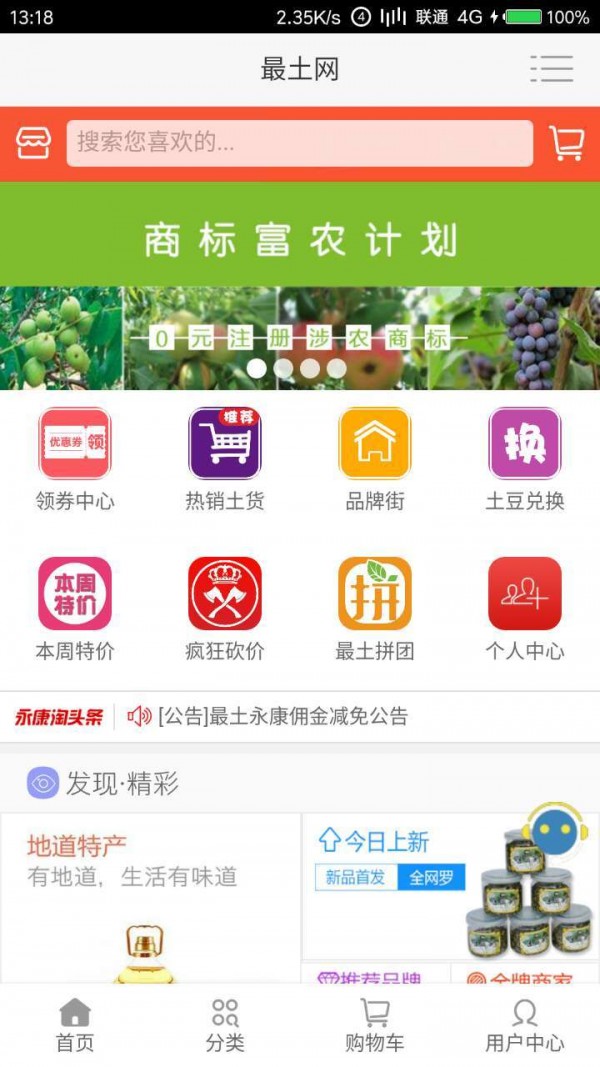The height and width of the screenshot is (1067, 600).
Task: Open 最土拼团 group buying
Action: [375, 609]
